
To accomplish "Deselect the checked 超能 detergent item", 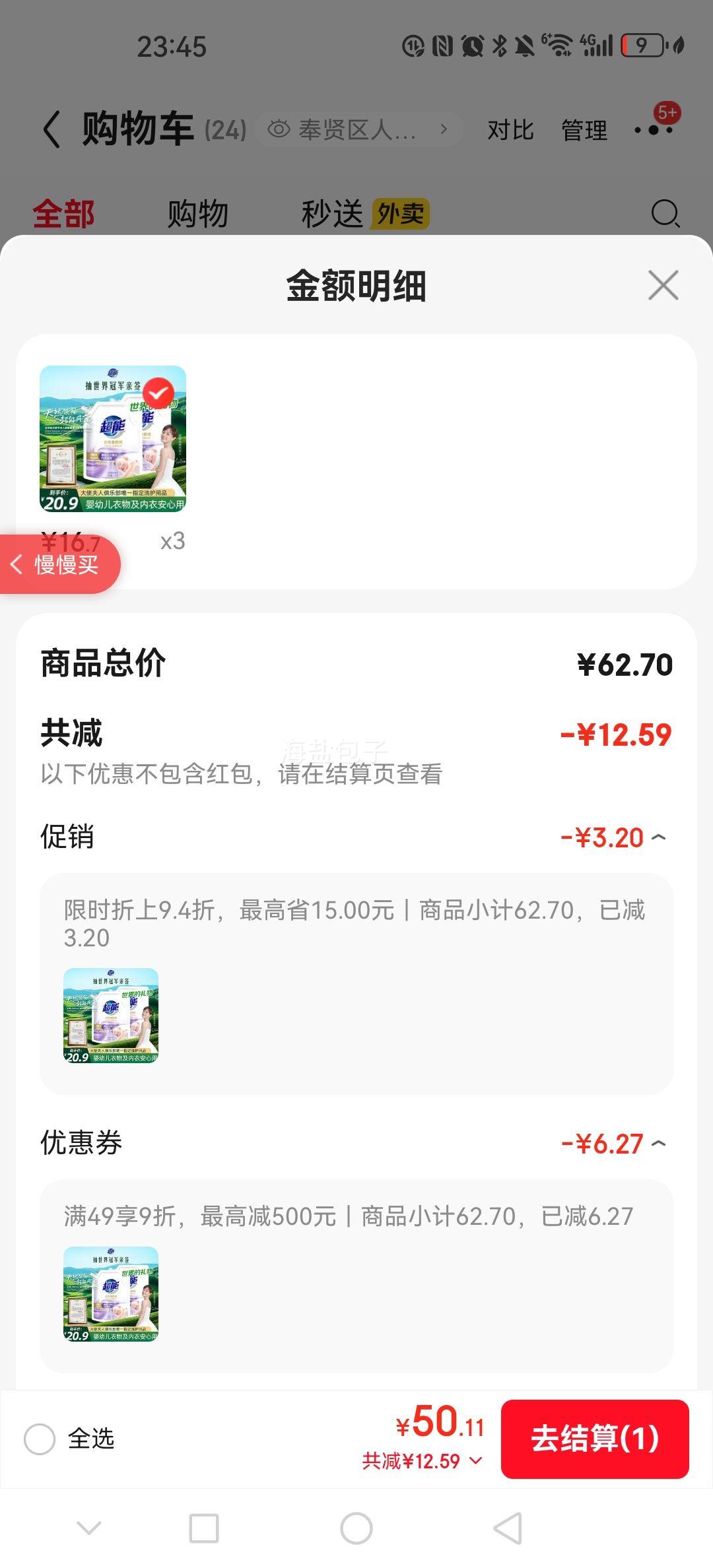I will click(158, 393).
